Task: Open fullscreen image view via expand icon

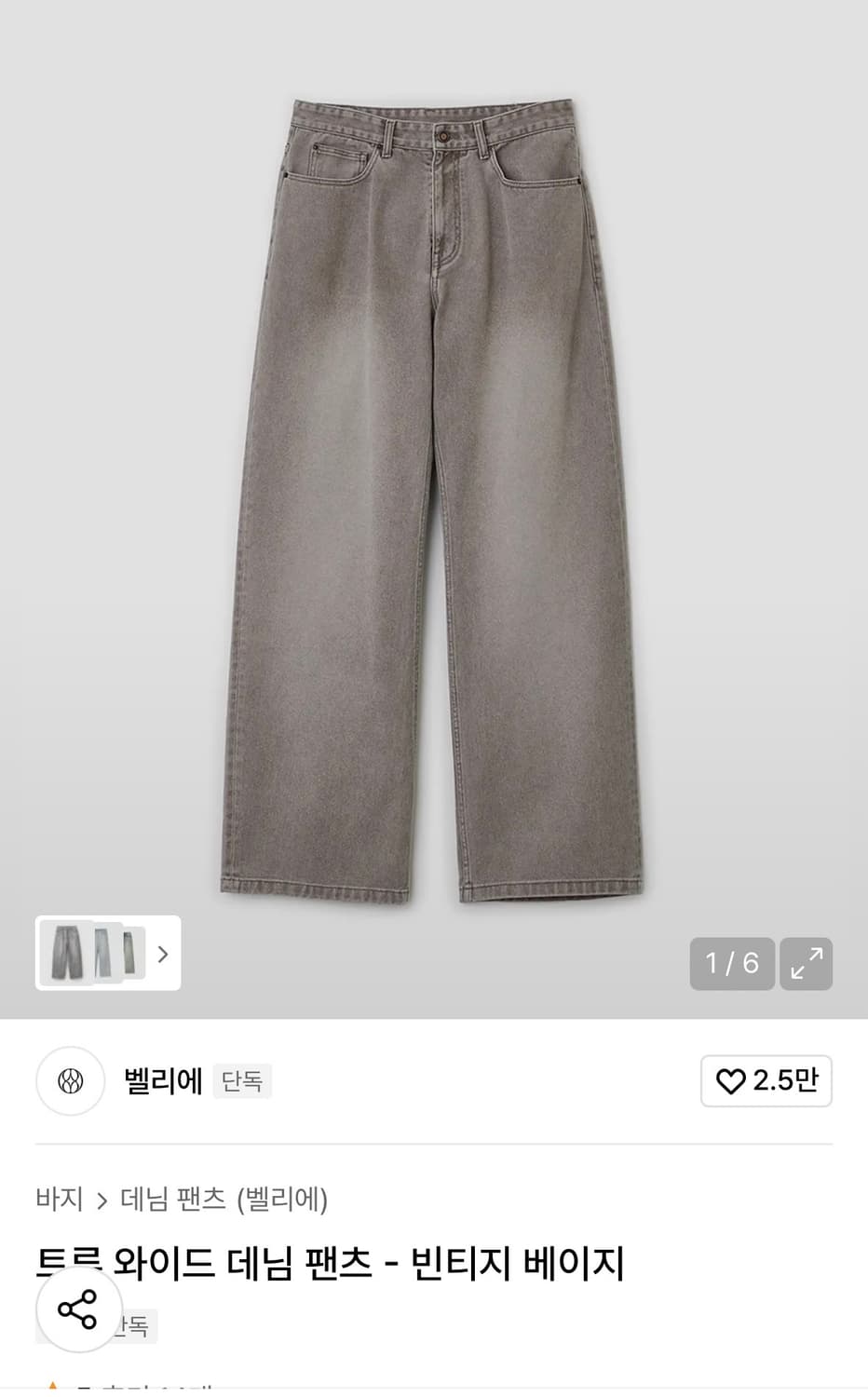Action: click(806, 964)
